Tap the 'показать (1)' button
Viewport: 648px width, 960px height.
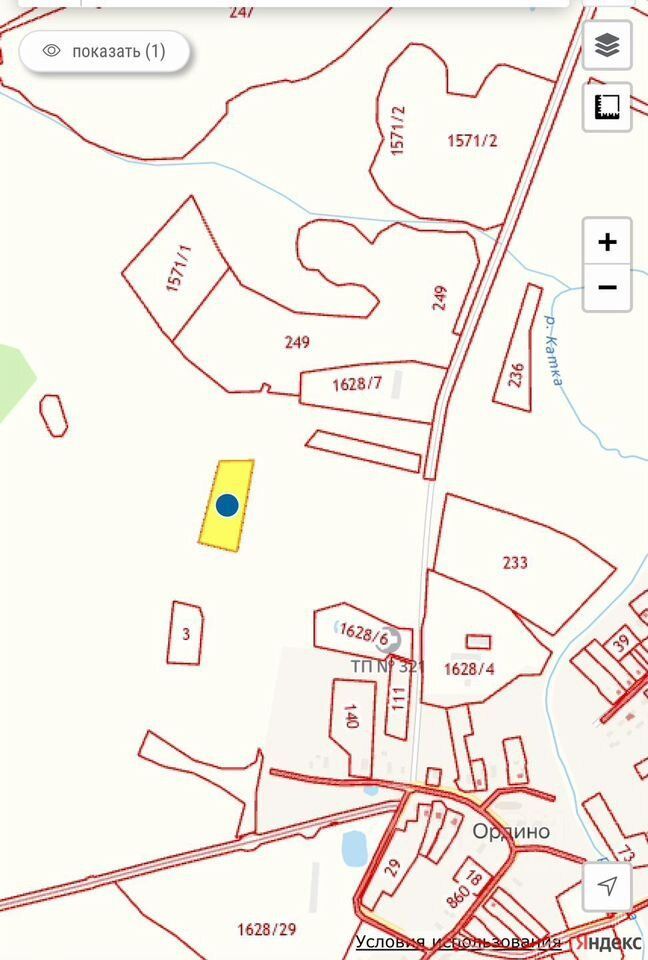104,51
